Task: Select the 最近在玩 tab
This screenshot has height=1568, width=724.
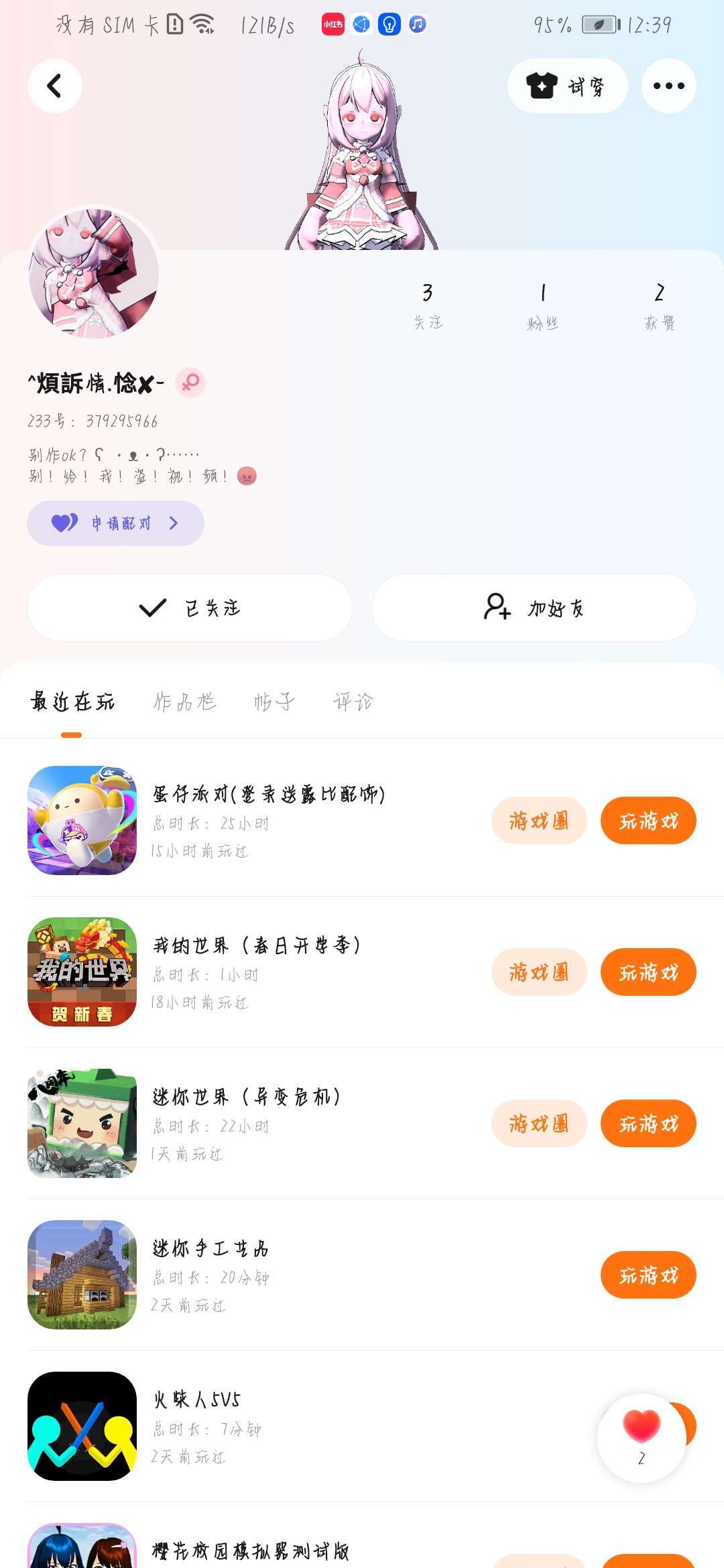Action: pos(72,702)
